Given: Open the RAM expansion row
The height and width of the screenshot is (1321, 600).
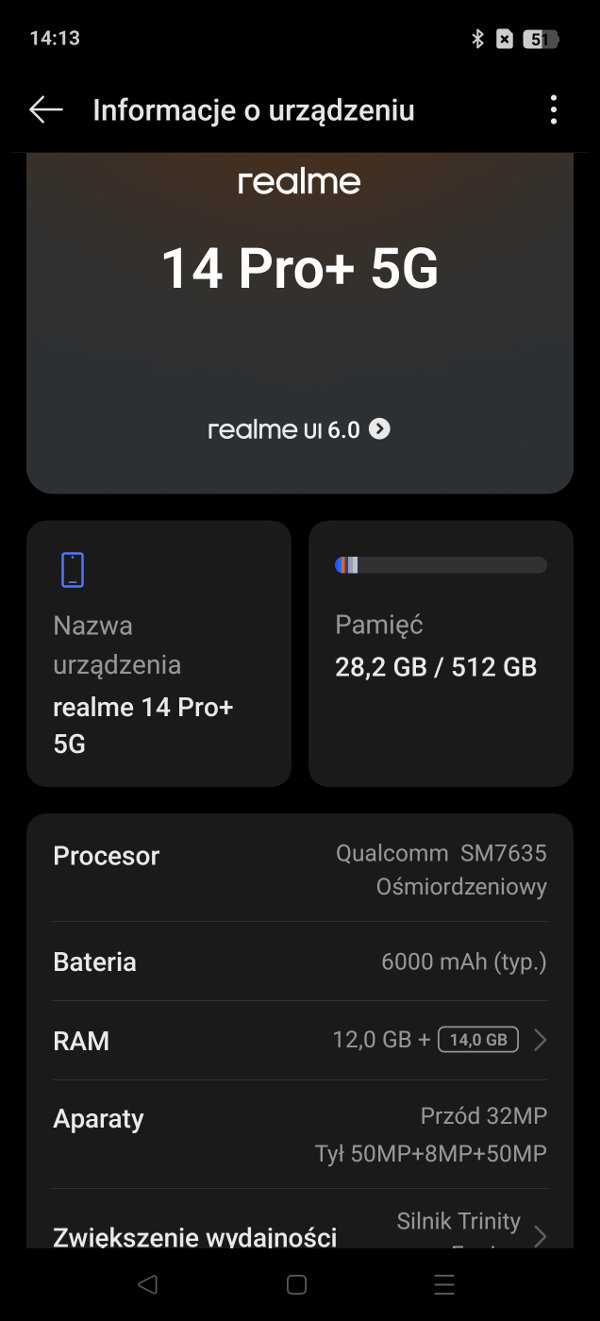Looking at the screenshot, I should coord(300,1040).
